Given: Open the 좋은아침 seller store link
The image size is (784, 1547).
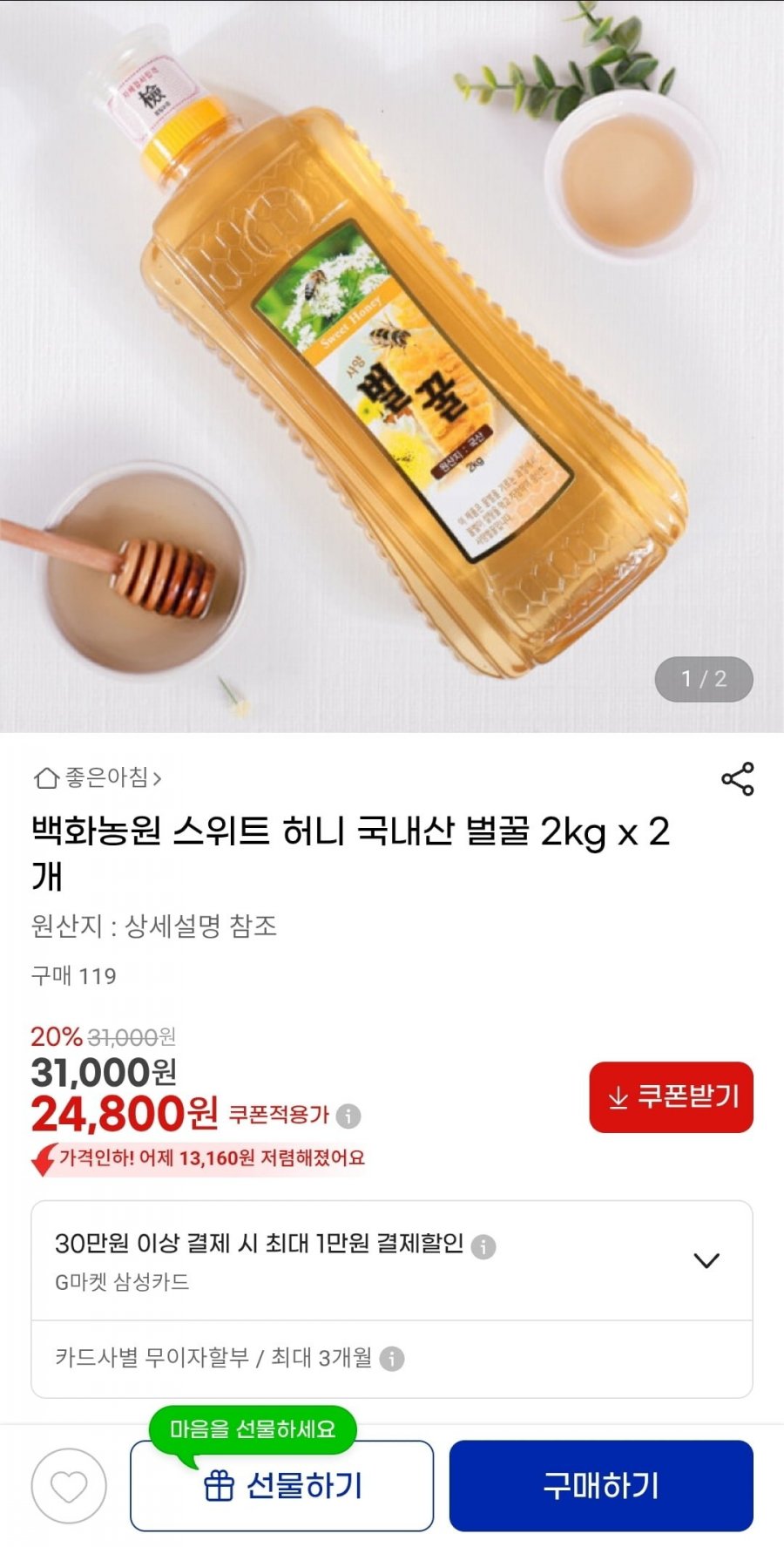Looking at the screenshot, I should pyautogui.click(x=98, y=777).
